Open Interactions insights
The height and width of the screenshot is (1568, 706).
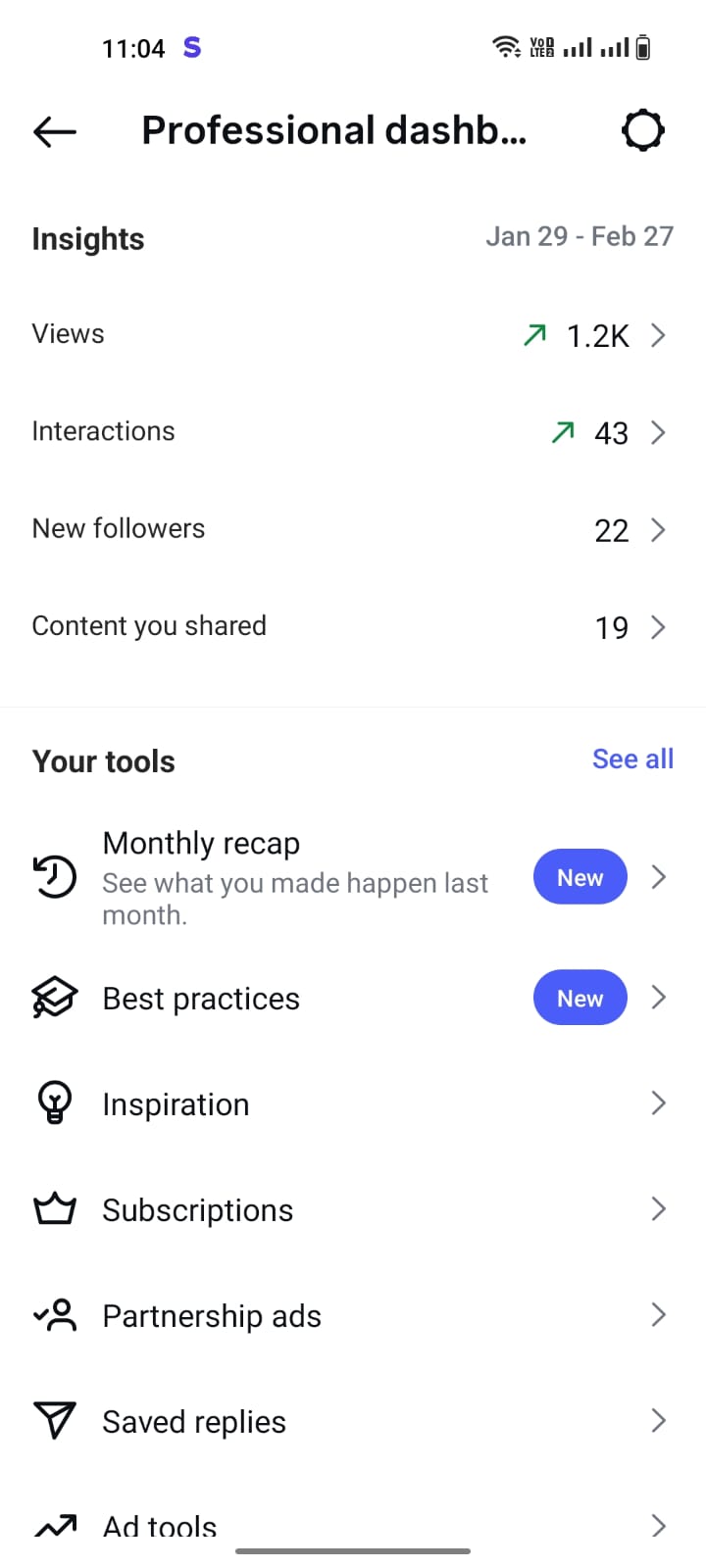353,432
